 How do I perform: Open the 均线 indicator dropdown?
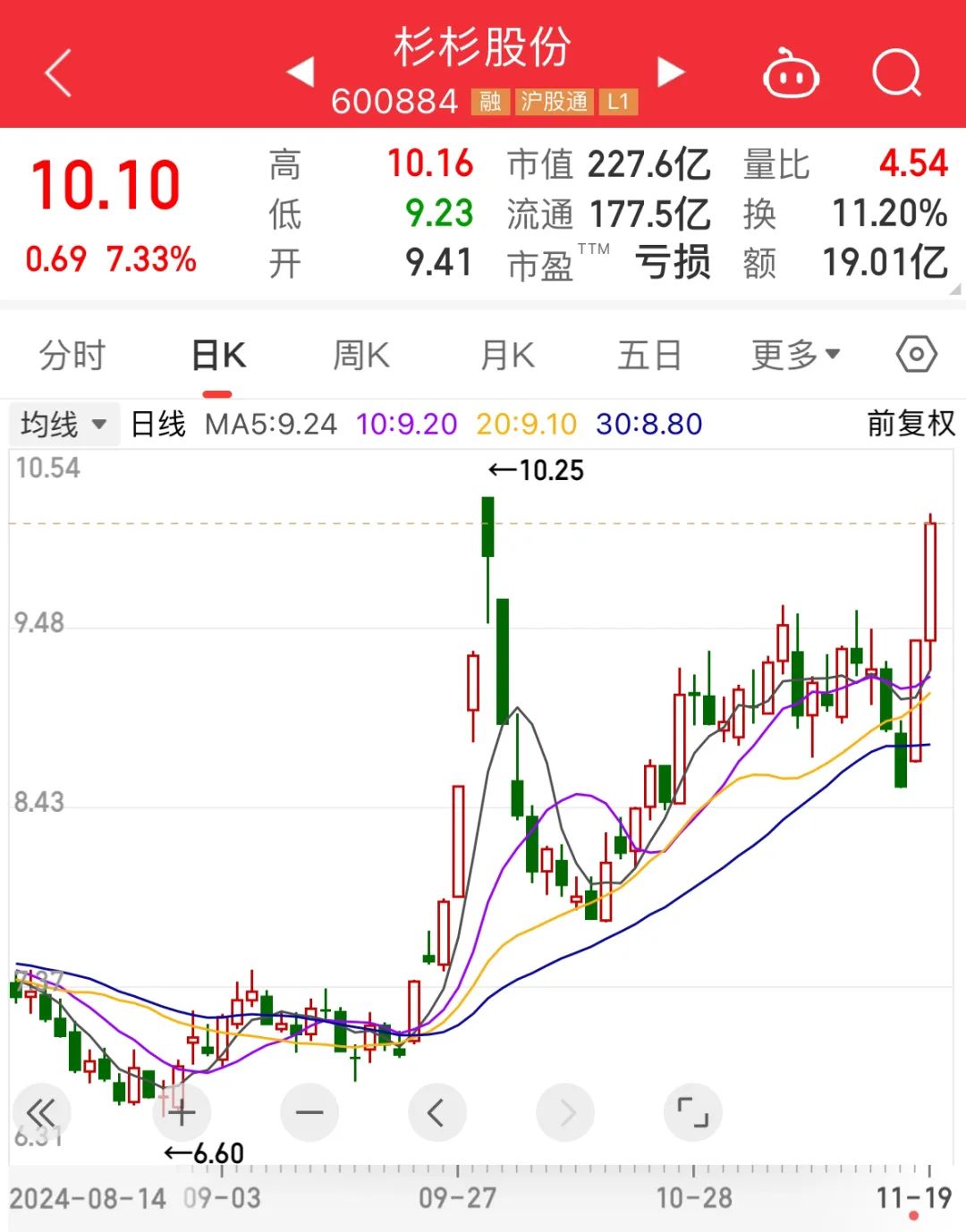point(63,424)
